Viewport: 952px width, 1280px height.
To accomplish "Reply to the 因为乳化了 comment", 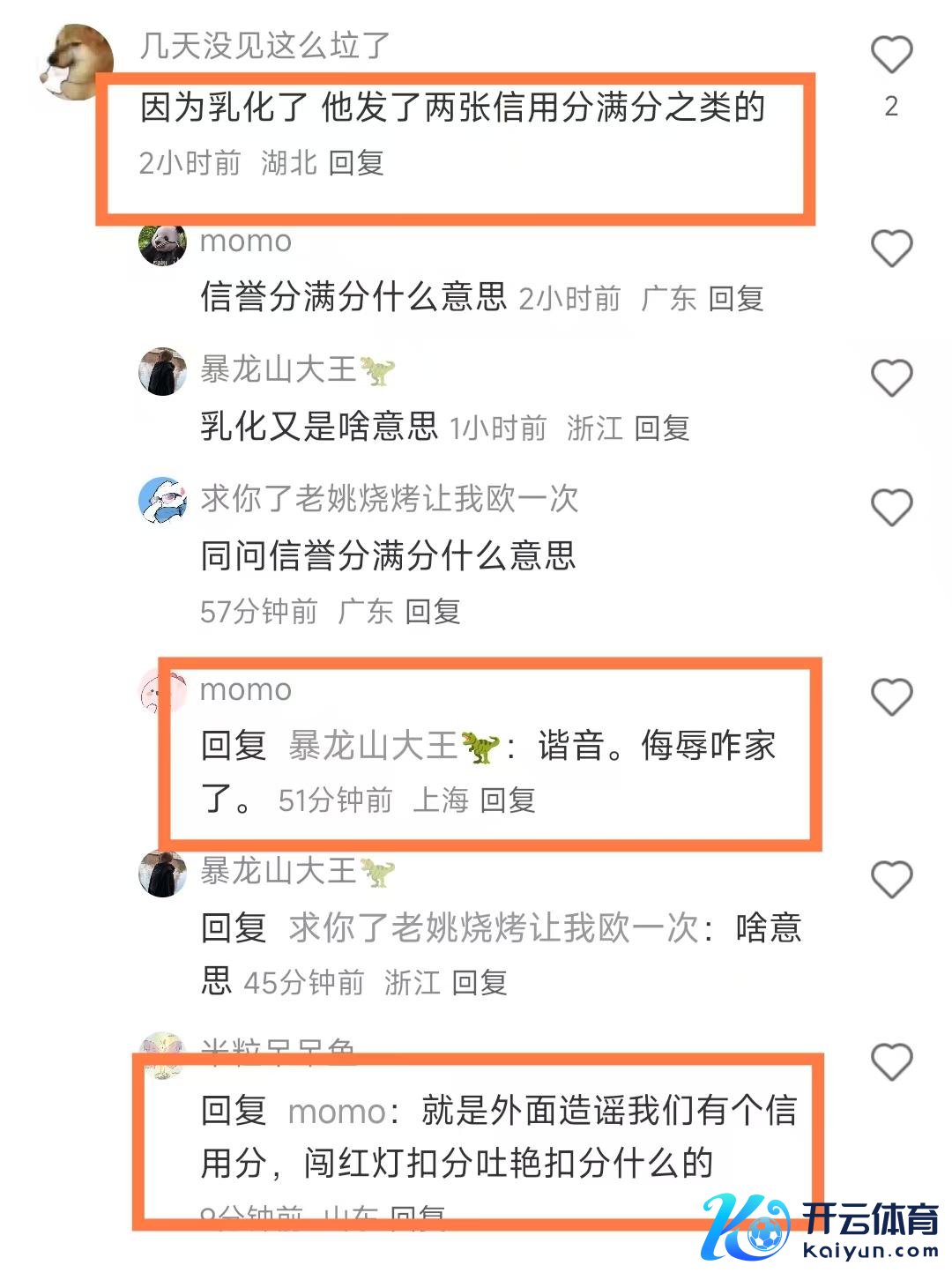I will pos(356,163).
